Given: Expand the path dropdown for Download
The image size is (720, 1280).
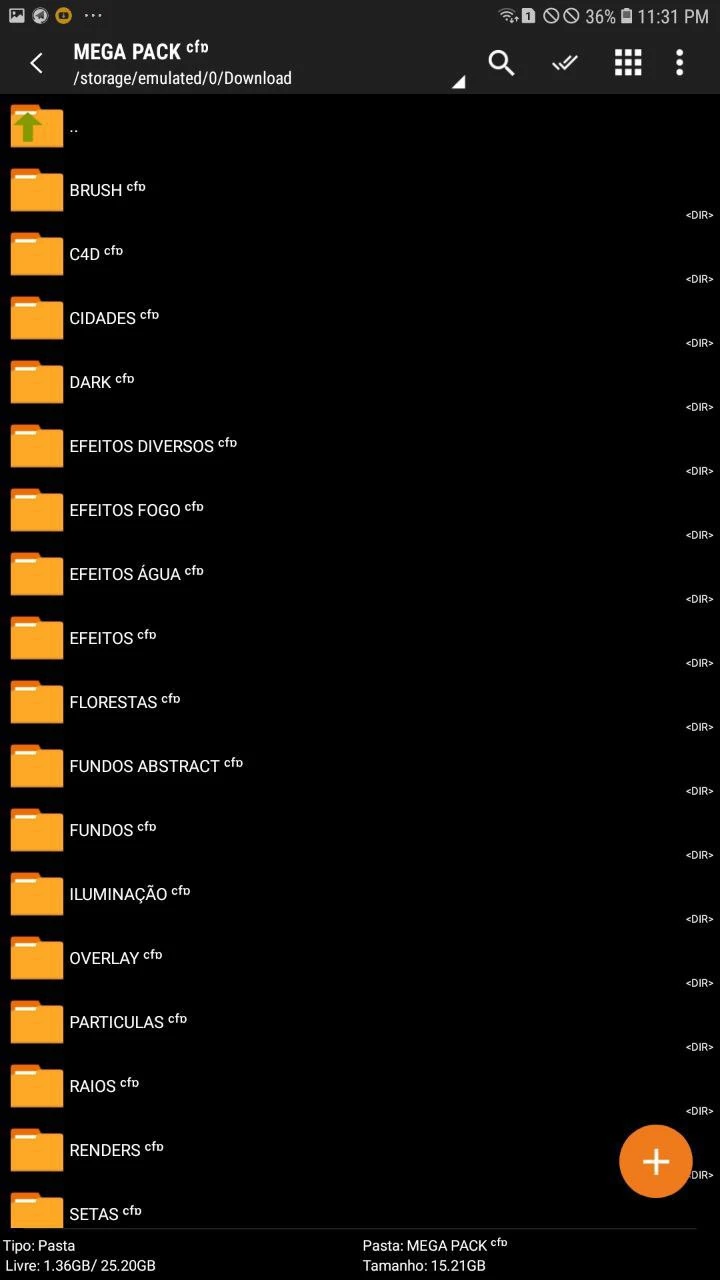Looking at the screenshot, I should pyautogui.click(x=457, y=82).
